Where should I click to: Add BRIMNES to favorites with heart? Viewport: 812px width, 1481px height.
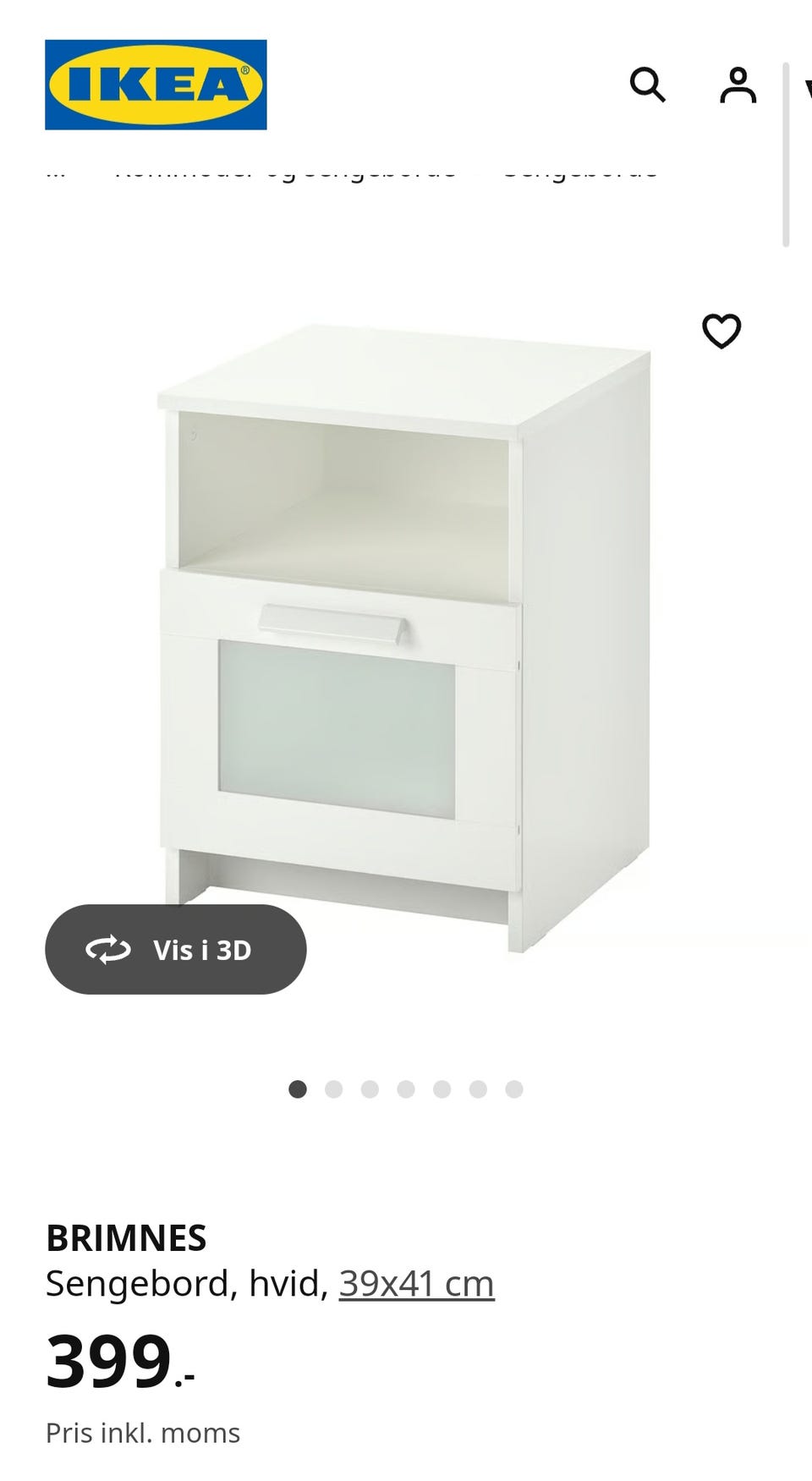pos(721,331)
